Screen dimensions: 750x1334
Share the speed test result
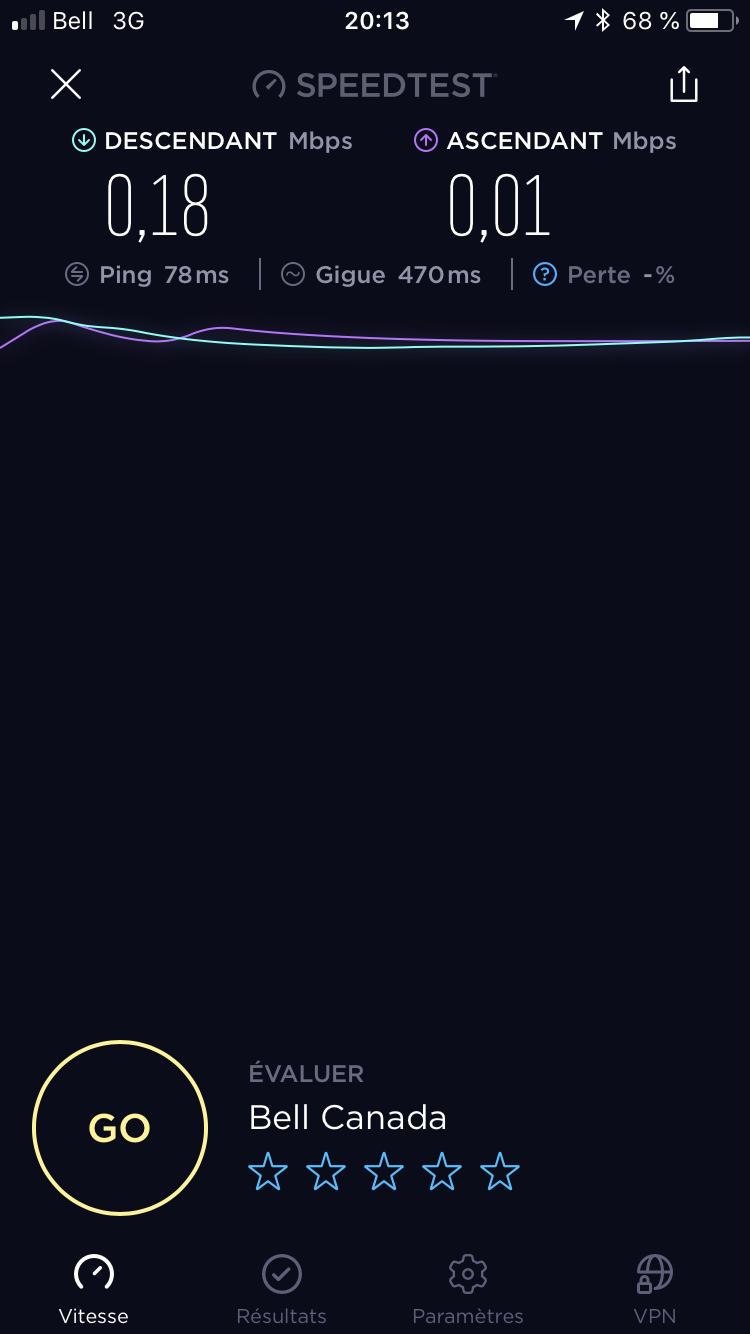click(x=684, y=85)
